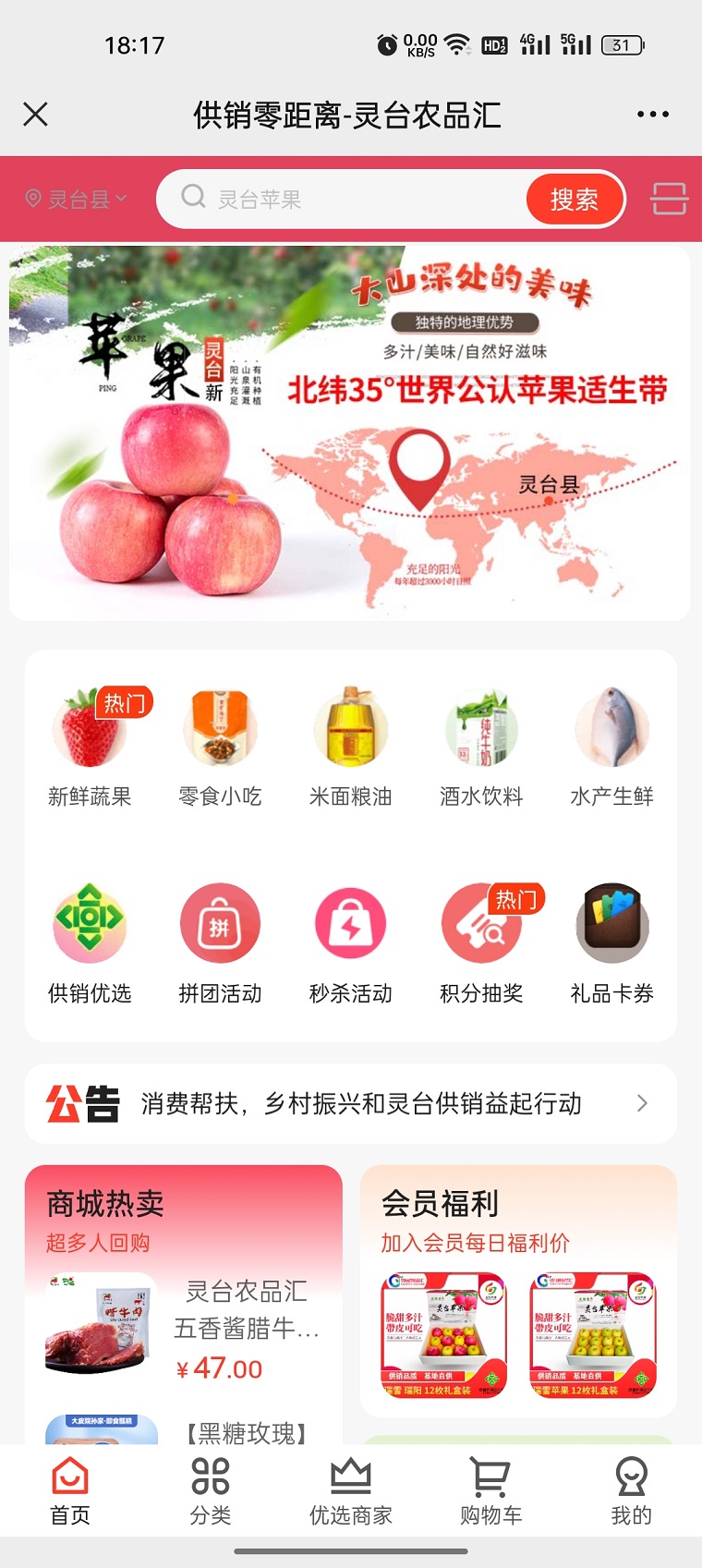702x1568 pixels.
Task: Tap the 秒杀活动 flash sale lightning icon
Action: [x=352, y=923]
